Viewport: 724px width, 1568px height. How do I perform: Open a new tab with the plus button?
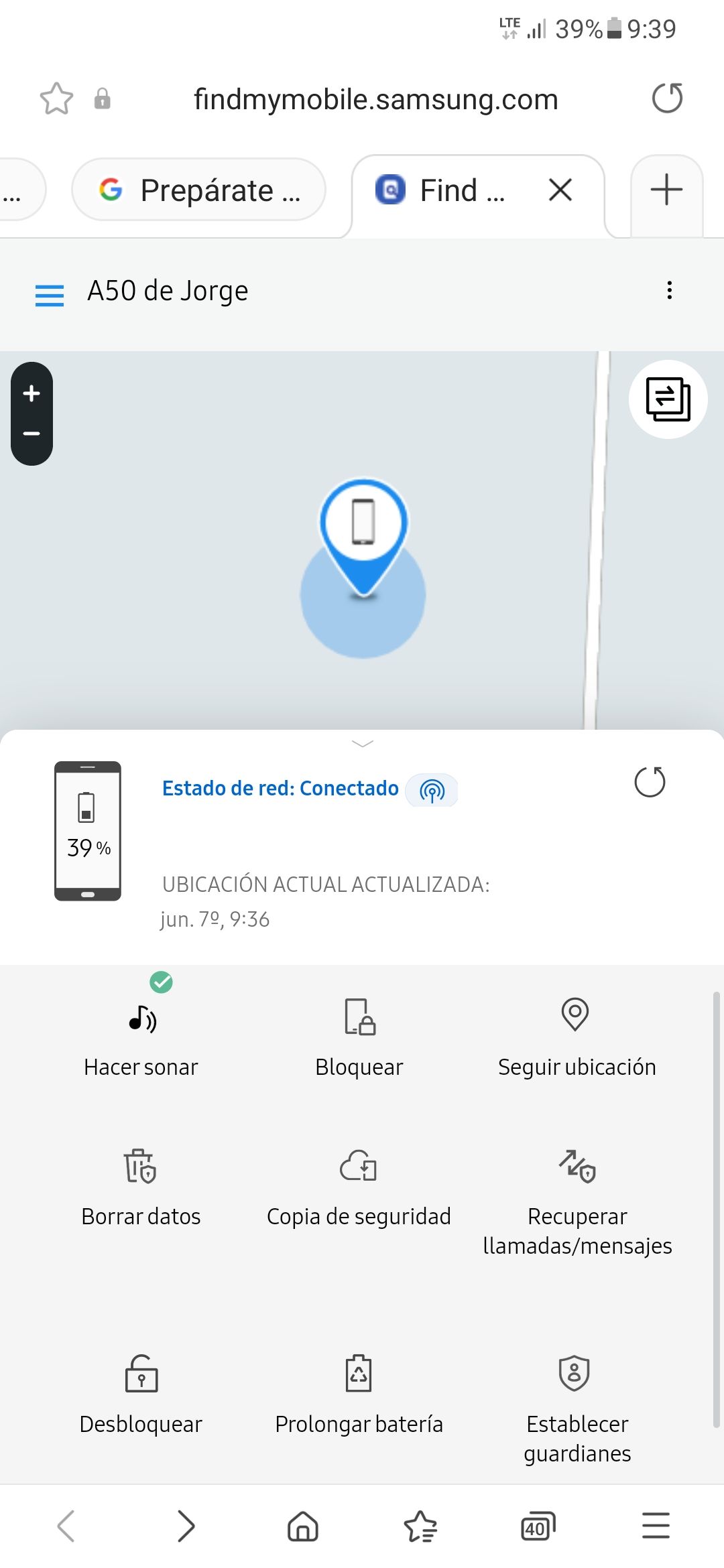point(666,190)
